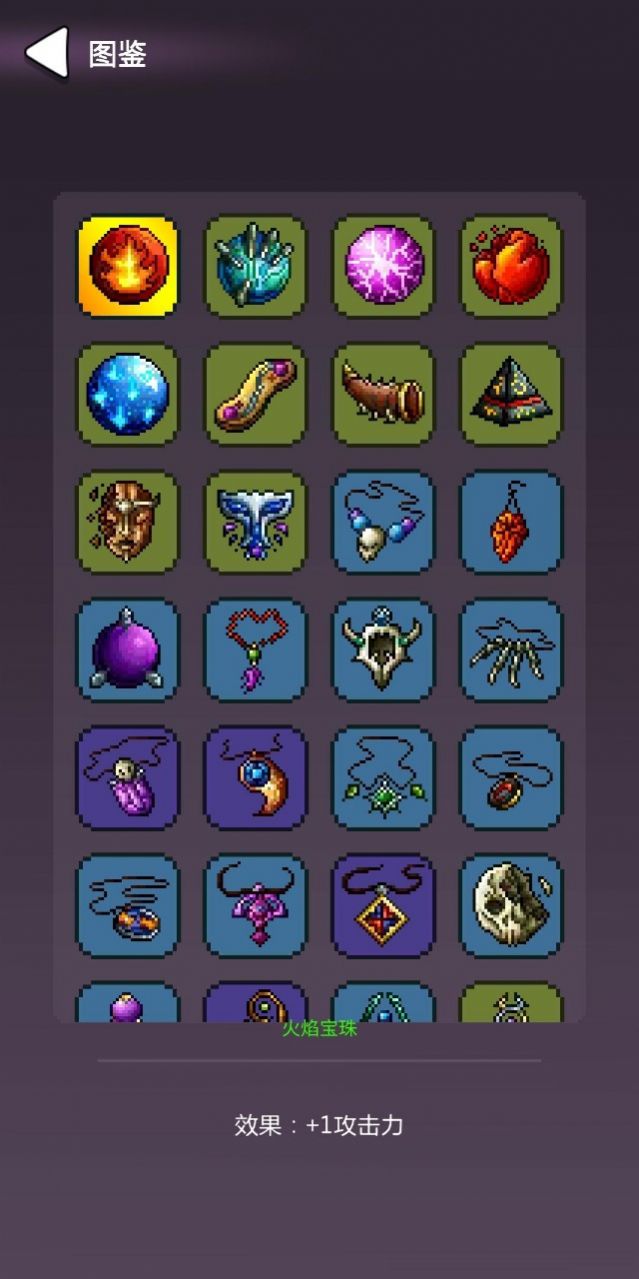639x1279 pixels.
Task: Select the teal coral orb item
Action: pos(255,266)
